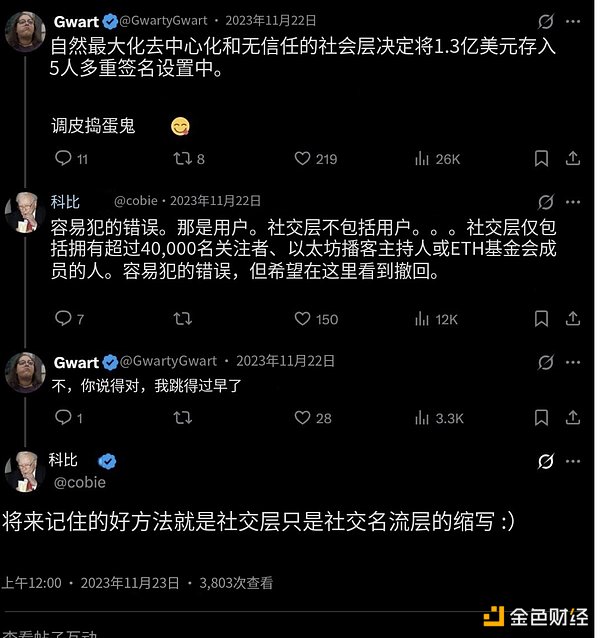This screenshot has width=600, height=638.
Task: Tap the Grok icon on cobie's main tweet
Action: [545, 461]
